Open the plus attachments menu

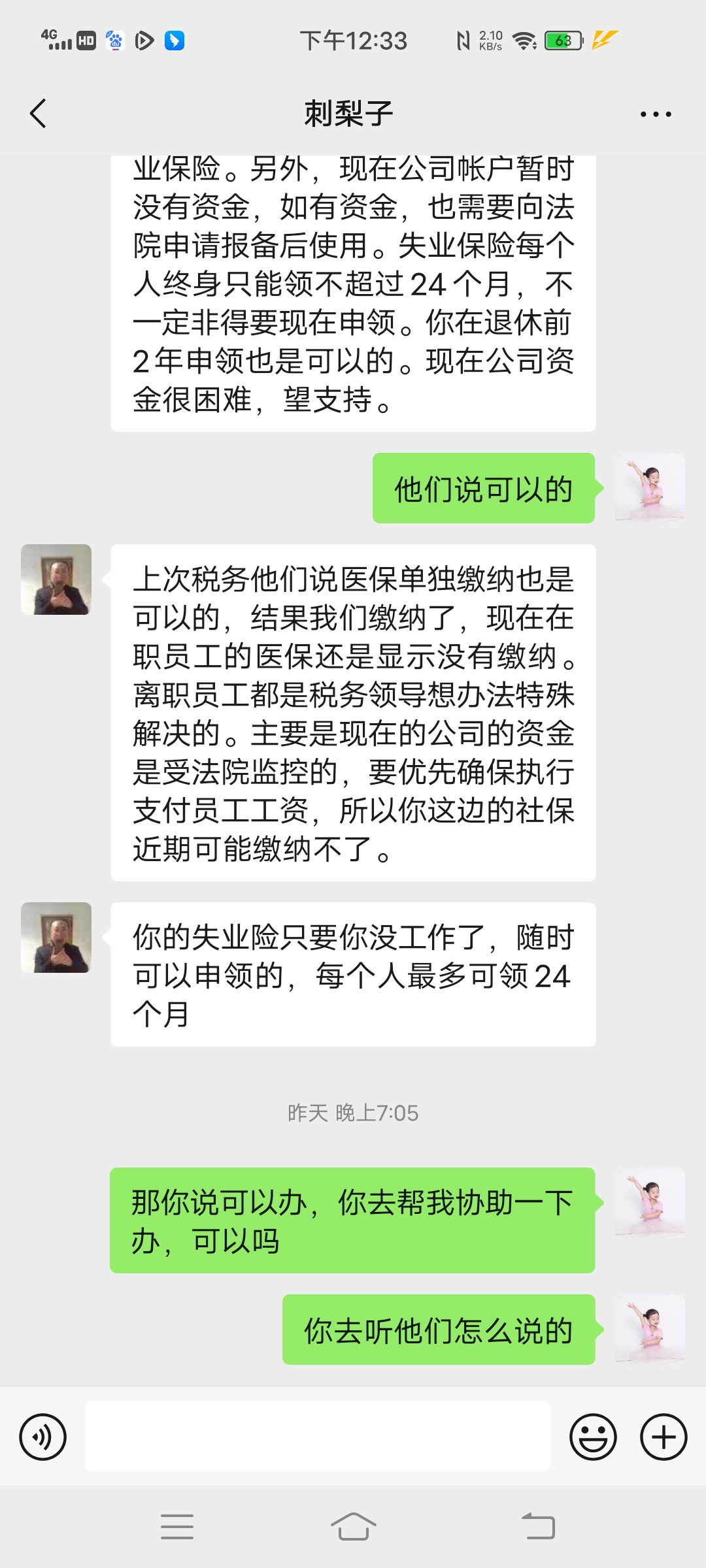[x=664, y=1437]
